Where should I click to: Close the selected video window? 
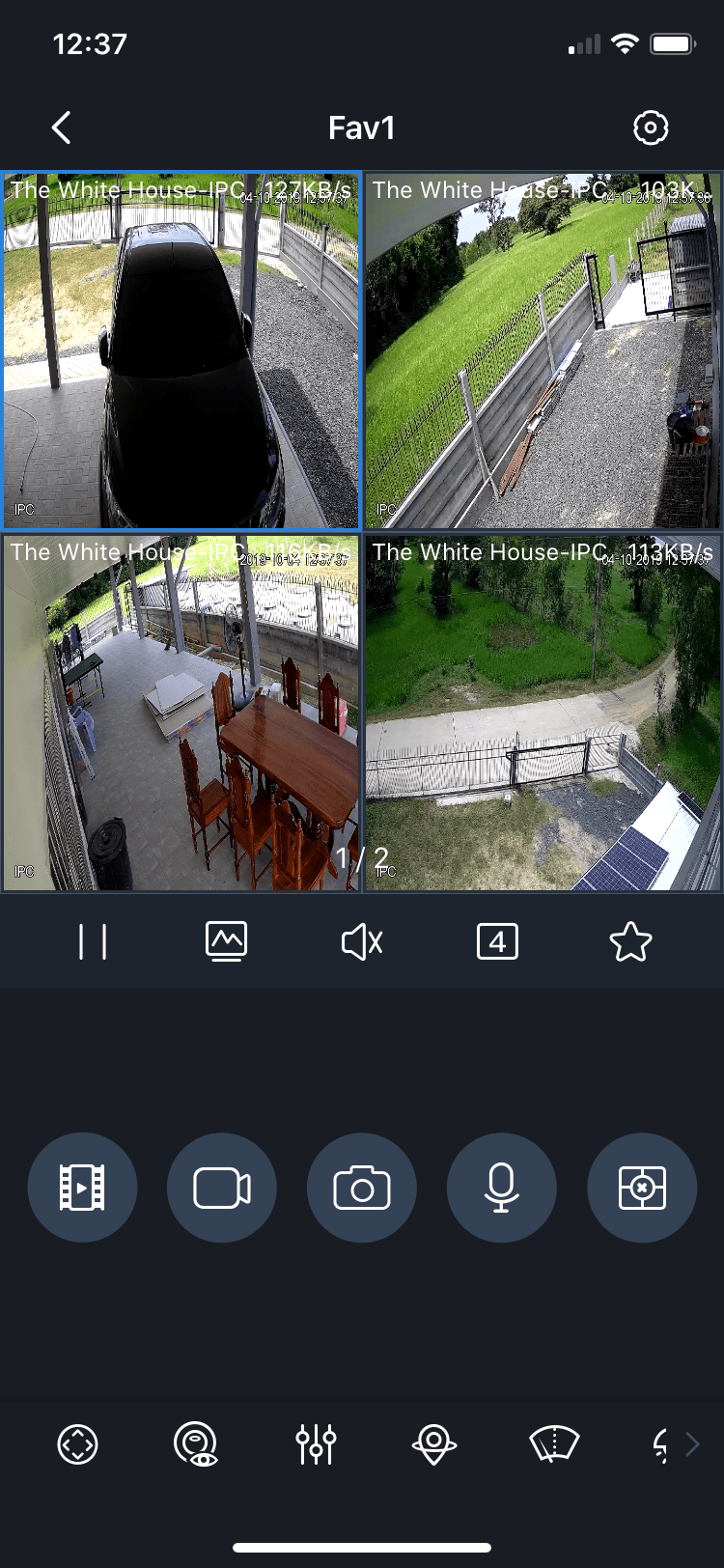tap(641, 1188)
